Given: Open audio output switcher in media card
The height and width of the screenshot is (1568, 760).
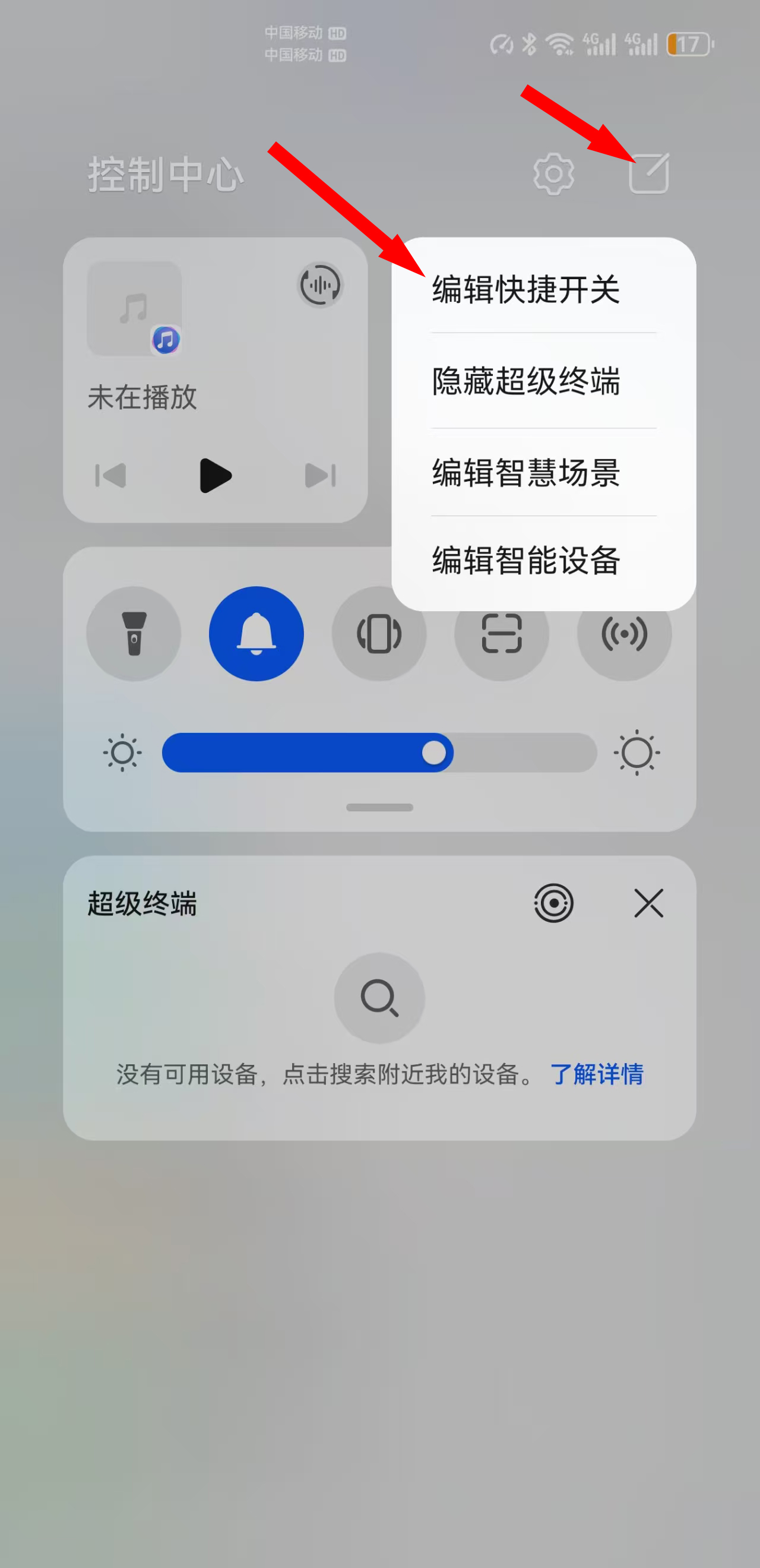Looking at the screenshot, I should [320, 285].
